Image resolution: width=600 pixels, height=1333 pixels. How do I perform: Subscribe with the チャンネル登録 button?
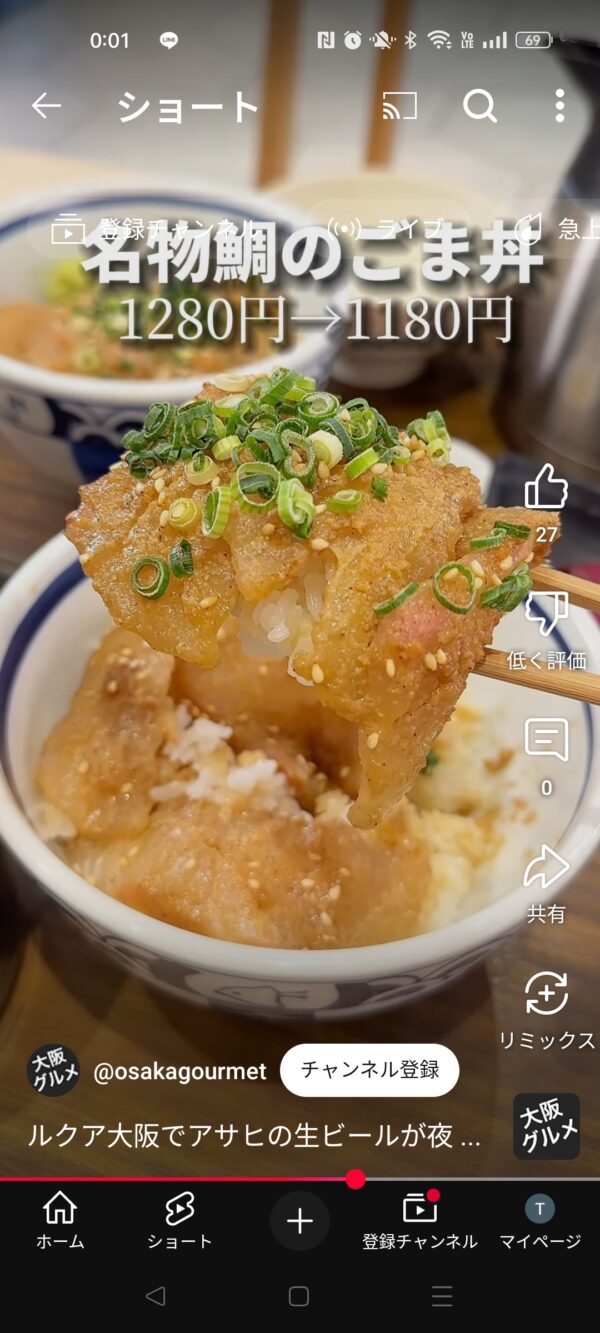[x=369, y=1070]
